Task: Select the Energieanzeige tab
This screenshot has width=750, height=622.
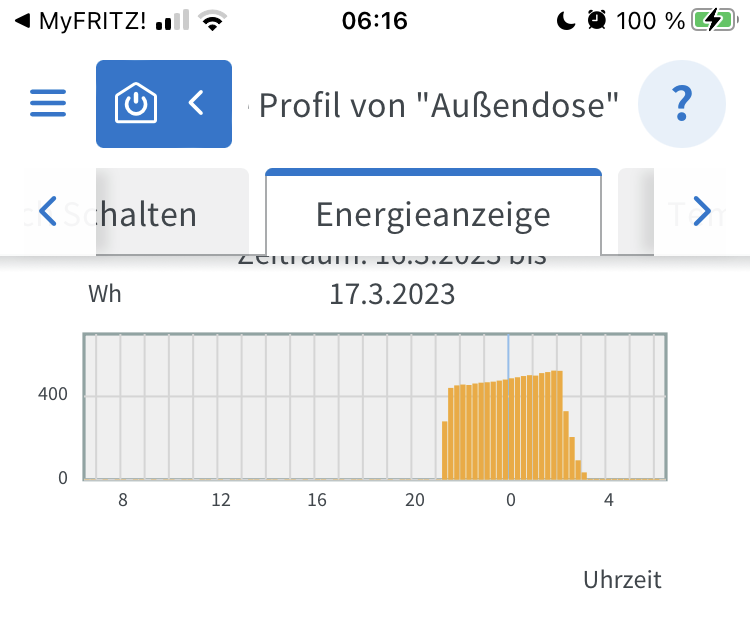Action: [x=433, y=214]
